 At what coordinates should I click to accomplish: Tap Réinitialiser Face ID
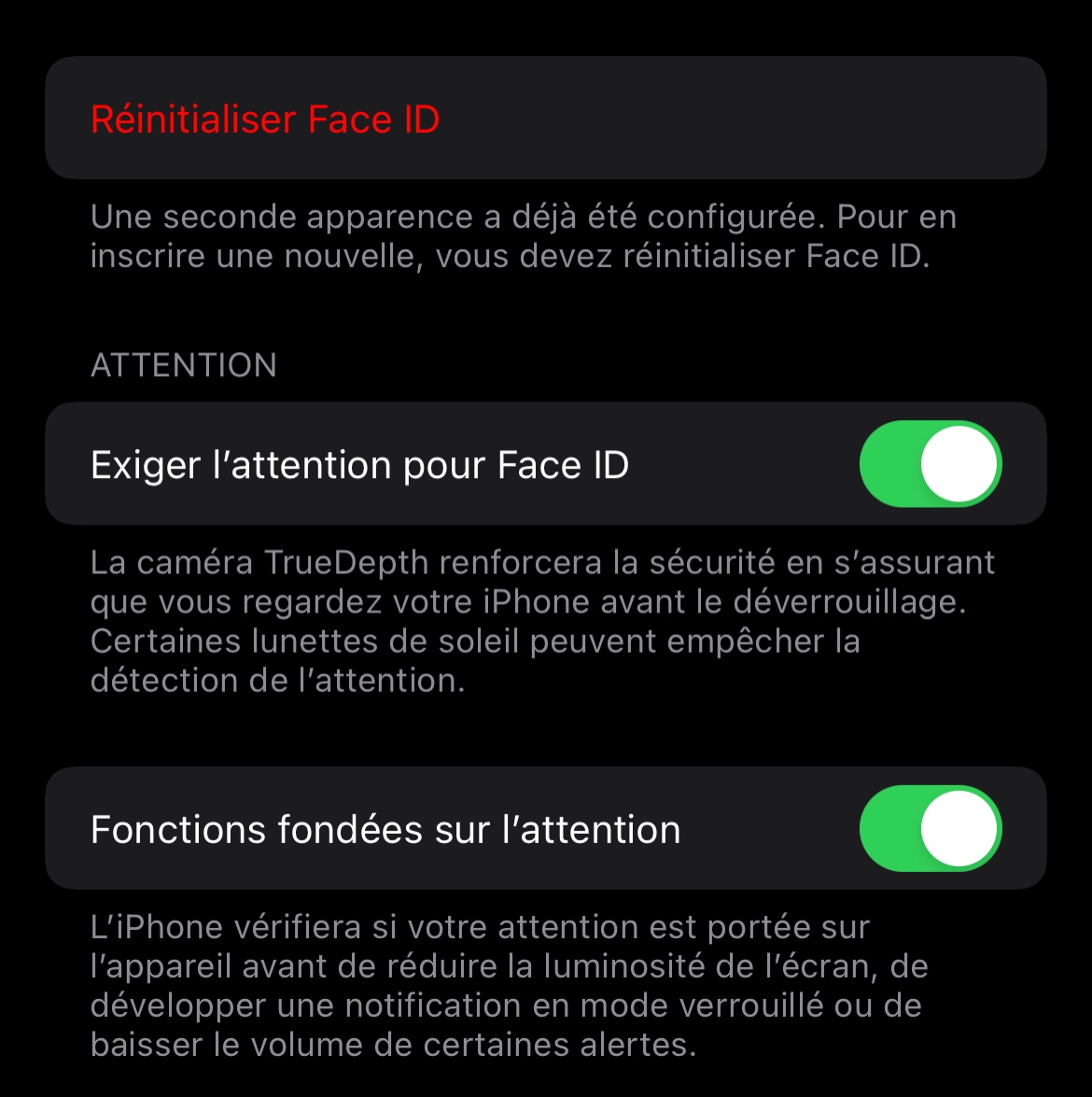(x=265, y=120)
